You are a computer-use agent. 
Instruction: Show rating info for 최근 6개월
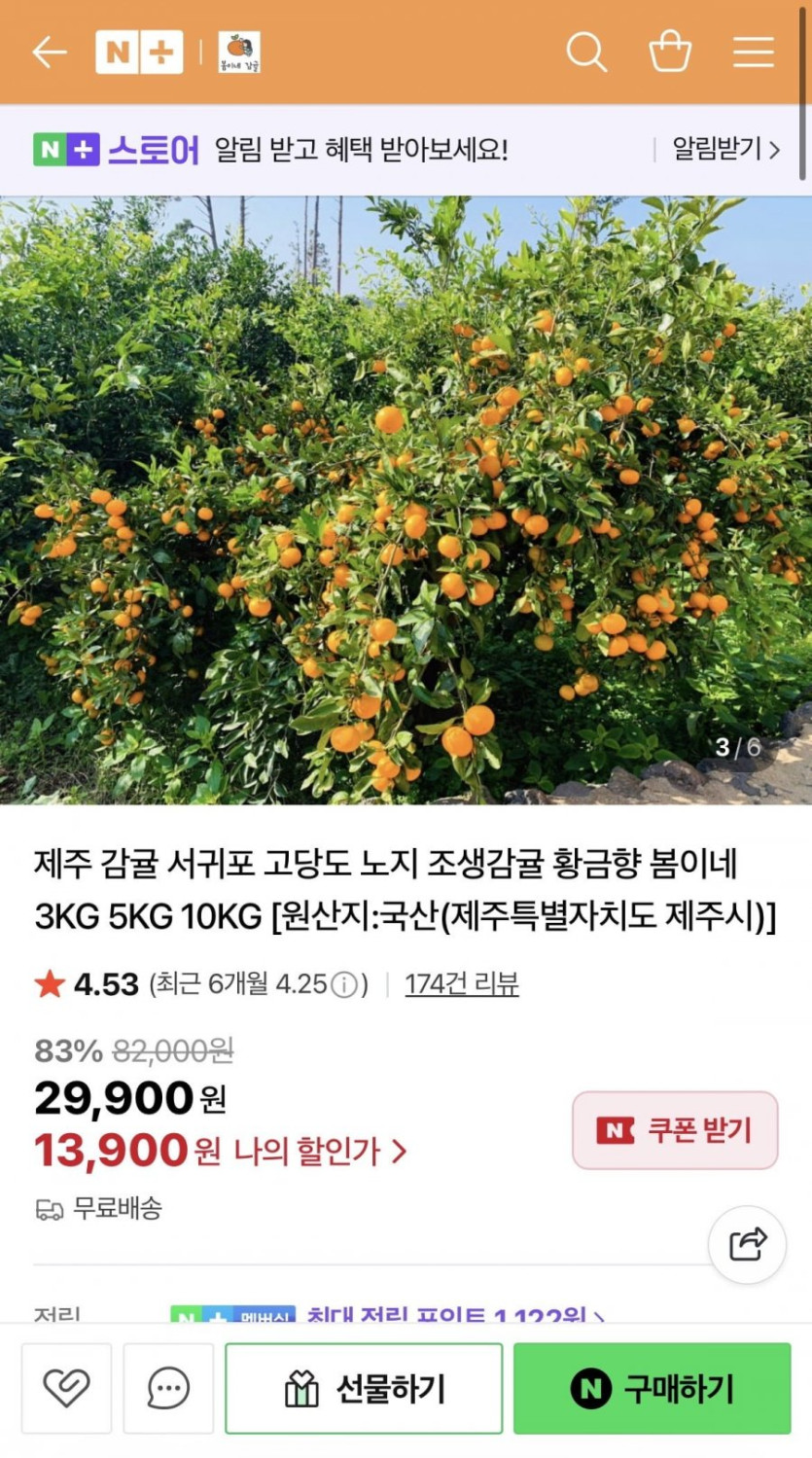[x=343, y=985]
